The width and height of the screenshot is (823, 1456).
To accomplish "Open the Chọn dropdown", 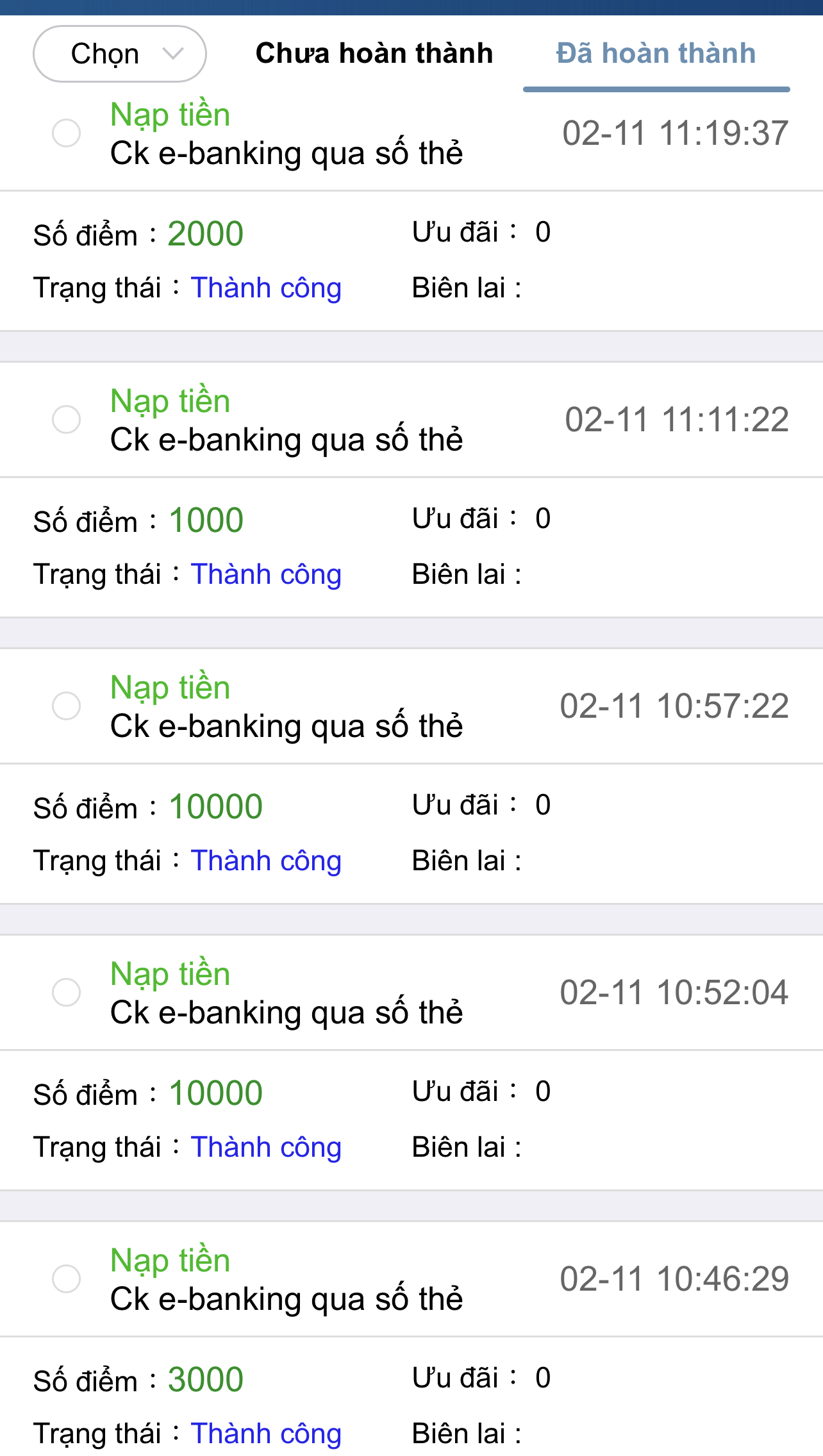I will [120, 54].
